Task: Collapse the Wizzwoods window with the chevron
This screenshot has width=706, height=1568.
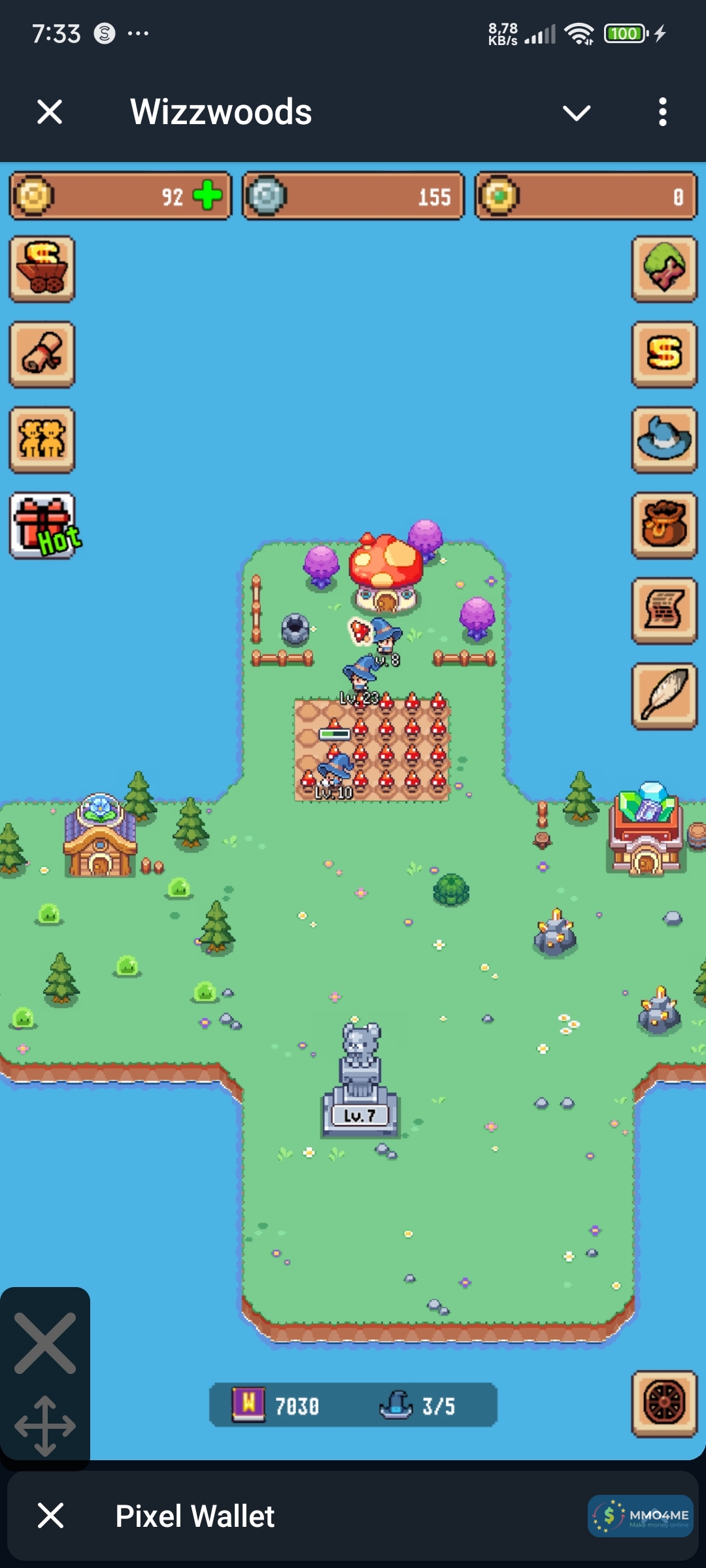Action: click(x=576, y=113)
